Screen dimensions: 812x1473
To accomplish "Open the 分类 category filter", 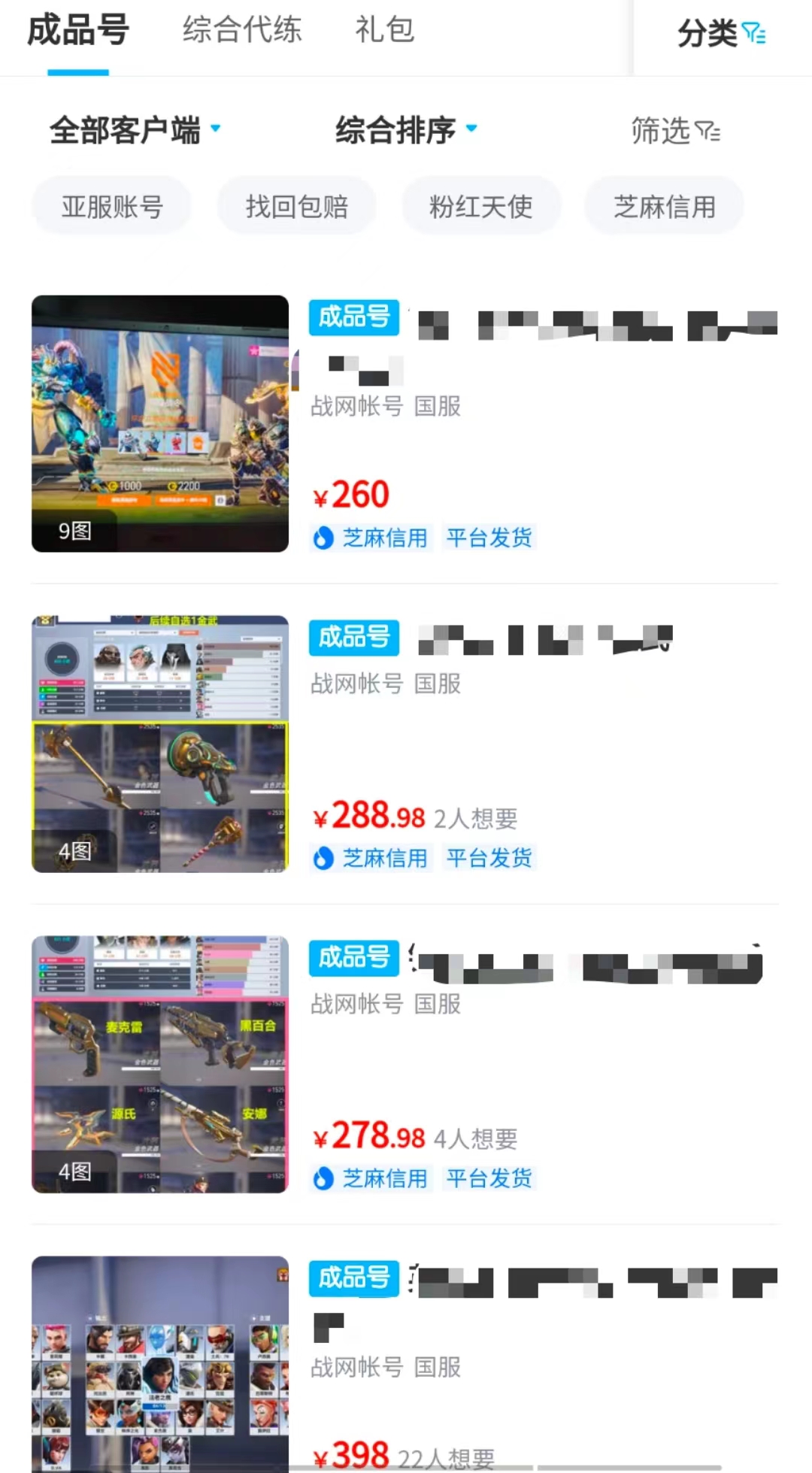I will tap(720, 33).
